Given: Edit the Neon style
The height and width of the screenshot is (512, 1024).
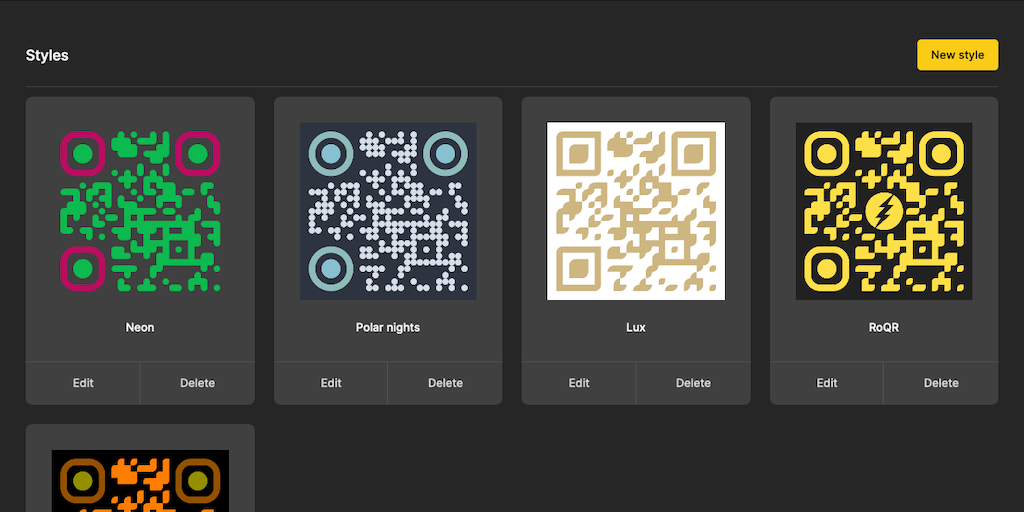Looking at the screenshot, I should [x=83, y=383].
